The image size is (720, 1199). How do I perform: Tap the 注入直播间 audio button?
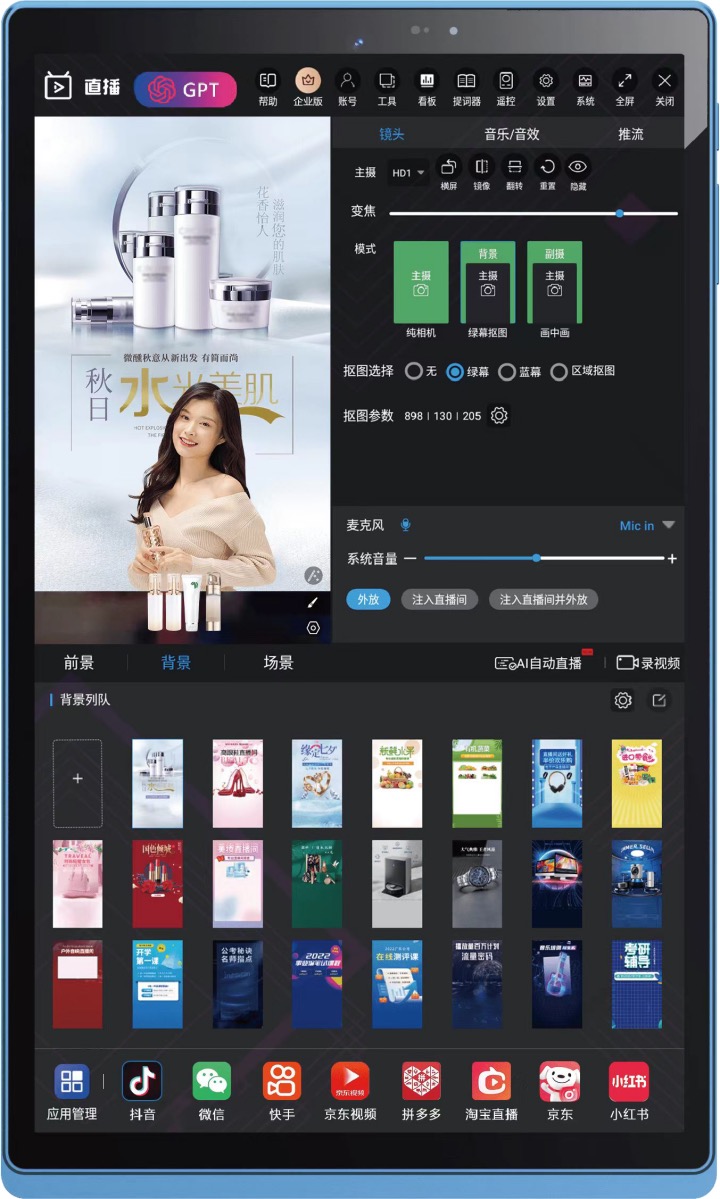point(439,600)
